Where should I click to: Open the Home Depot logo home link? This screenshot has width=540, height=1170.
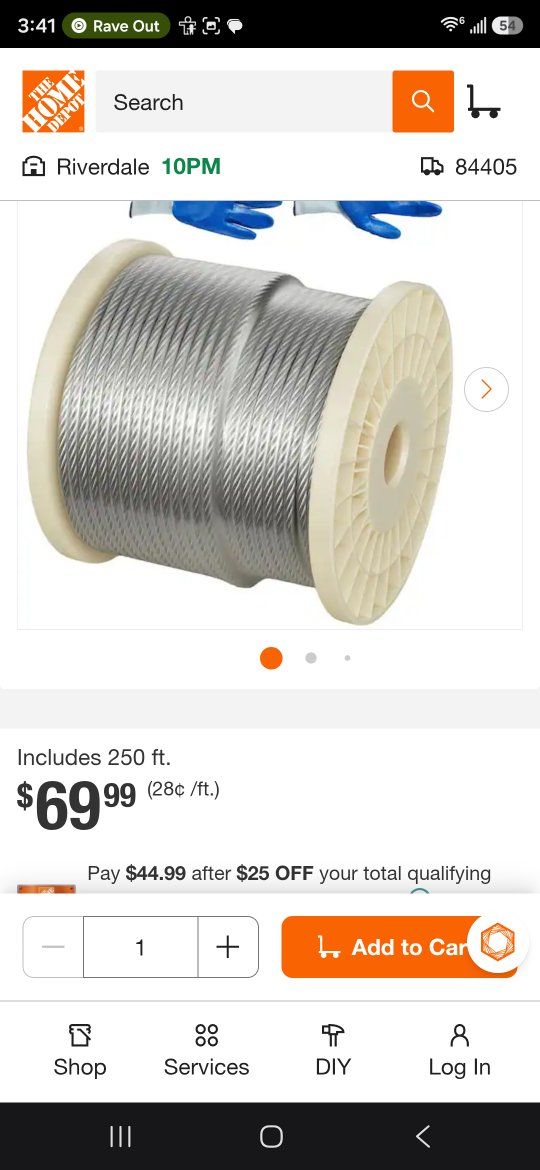53,101
